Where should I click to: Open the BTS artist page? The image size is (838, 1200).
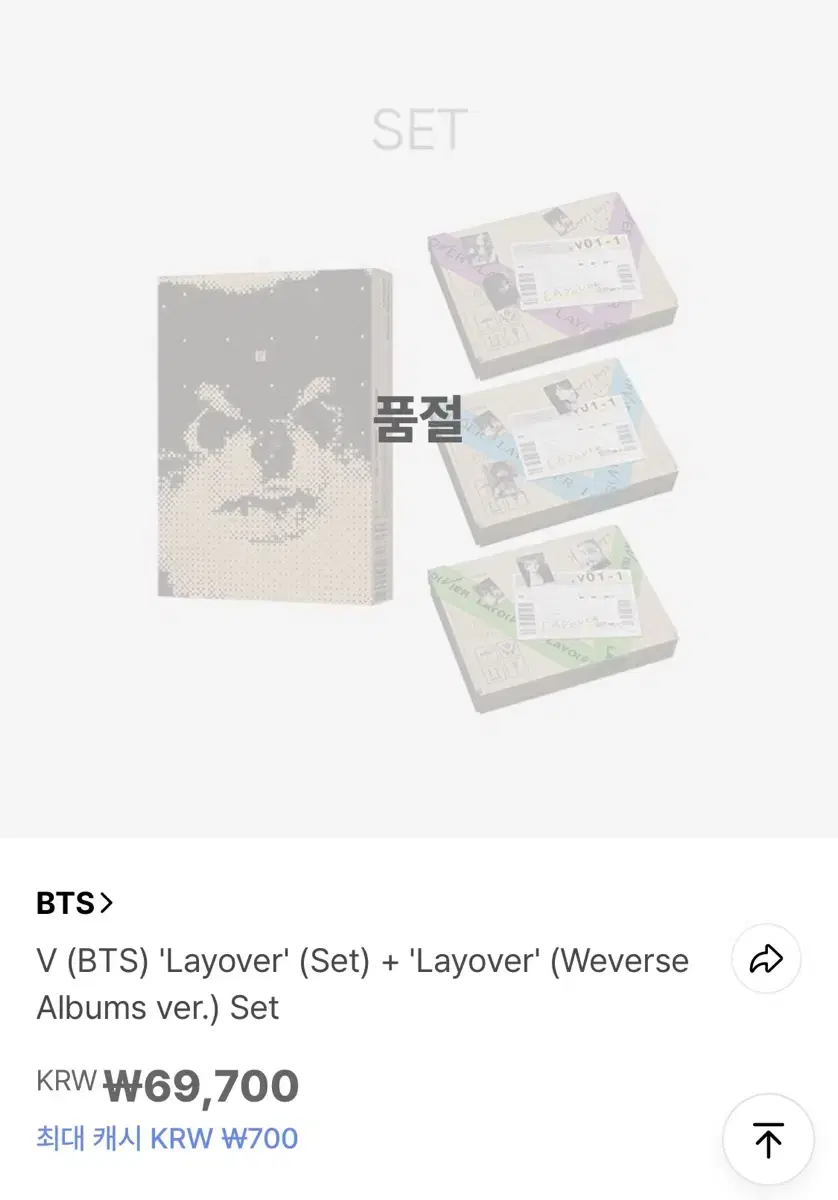(x=75, y=903)
